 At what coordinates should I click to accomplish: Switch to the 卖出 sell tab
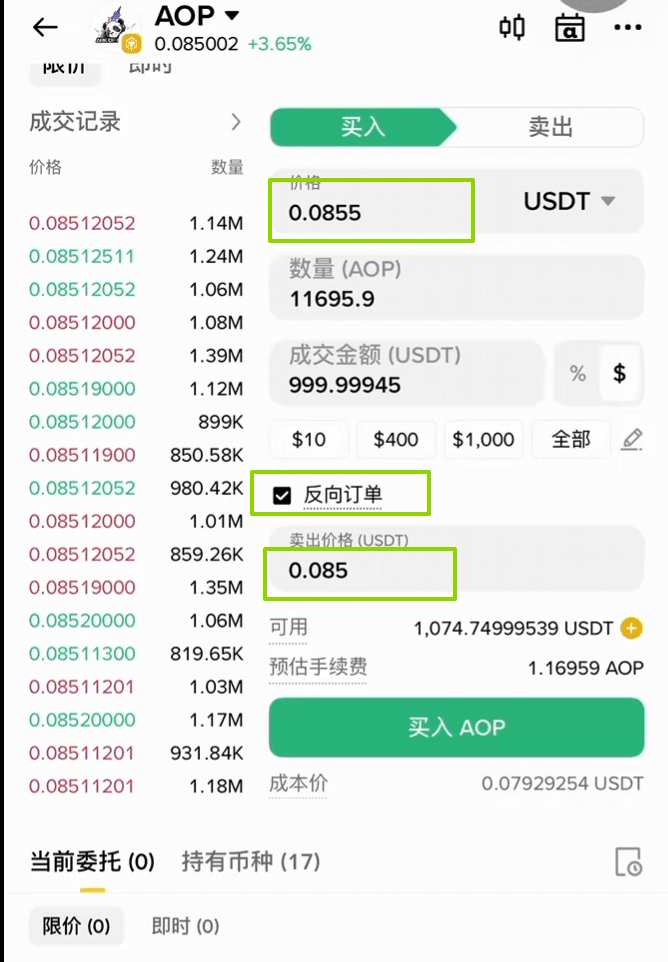tap(550, 127)
